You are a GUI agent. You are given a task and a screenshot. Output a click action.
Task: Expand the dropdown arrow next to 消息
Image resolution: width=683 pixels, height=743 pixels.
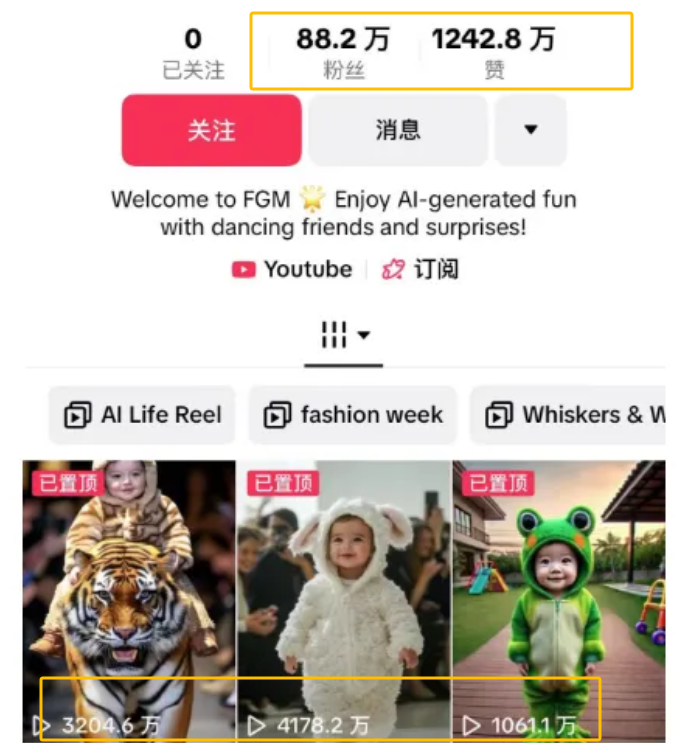point(530,130)
